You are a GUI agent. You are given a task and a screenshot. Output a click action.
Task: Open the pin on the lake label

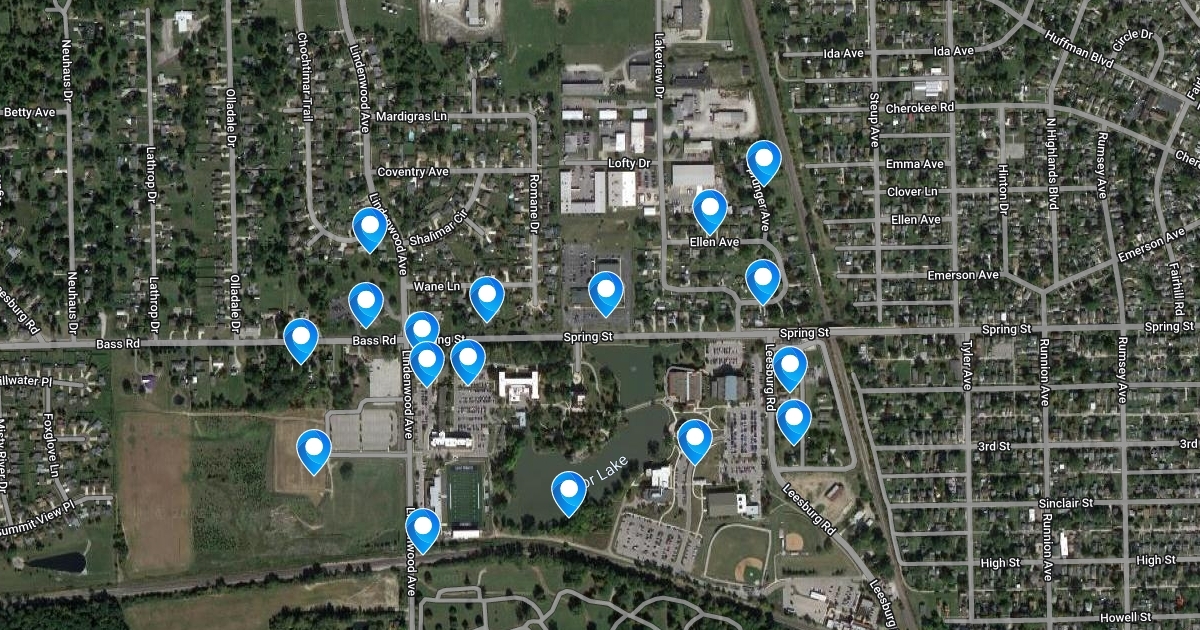click(568, 491)
